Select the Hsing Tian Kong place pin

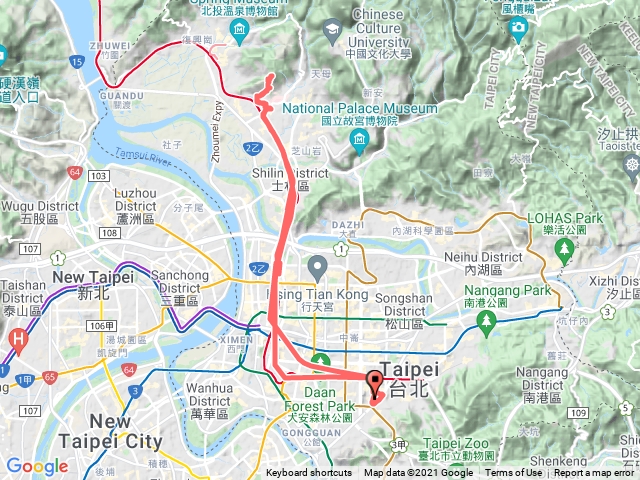pyautogui.click(x=318, y=268)
